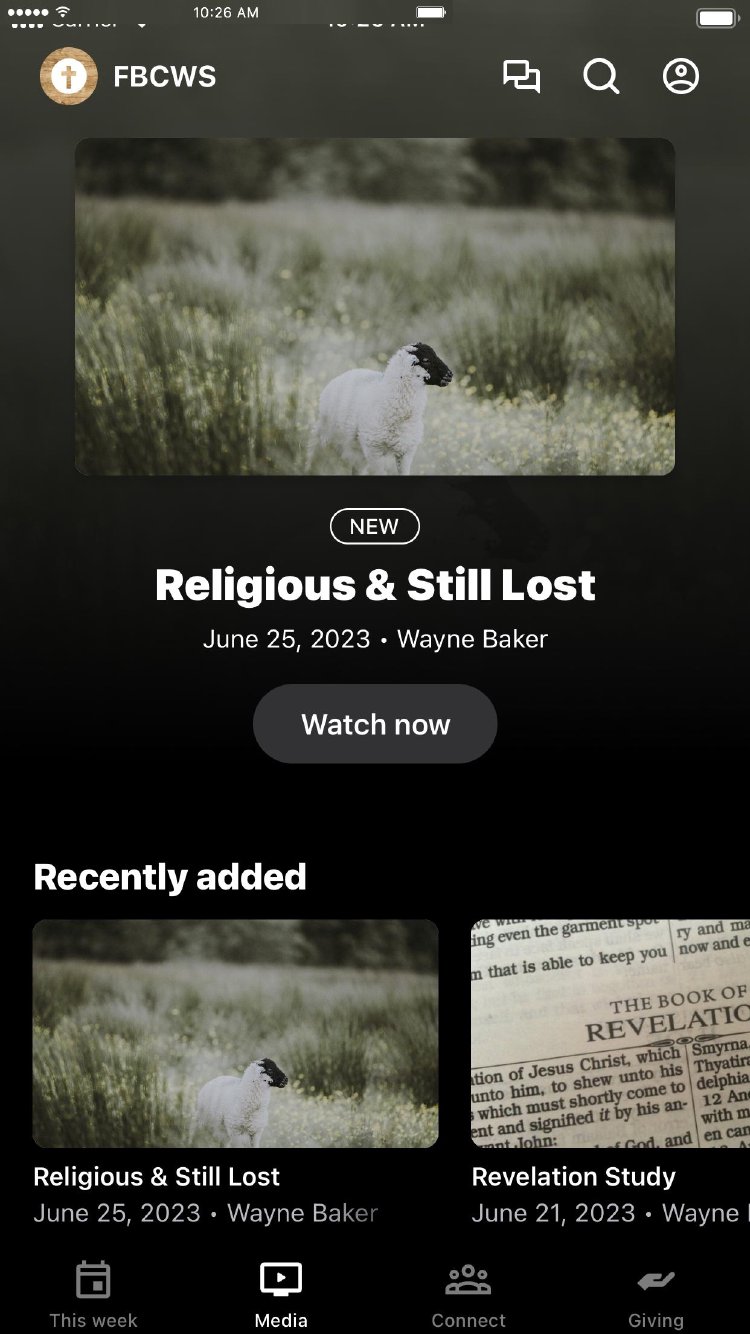Open the user profile icon
750x1334 pixels.
pyautogui.click(x=681, y=77)
